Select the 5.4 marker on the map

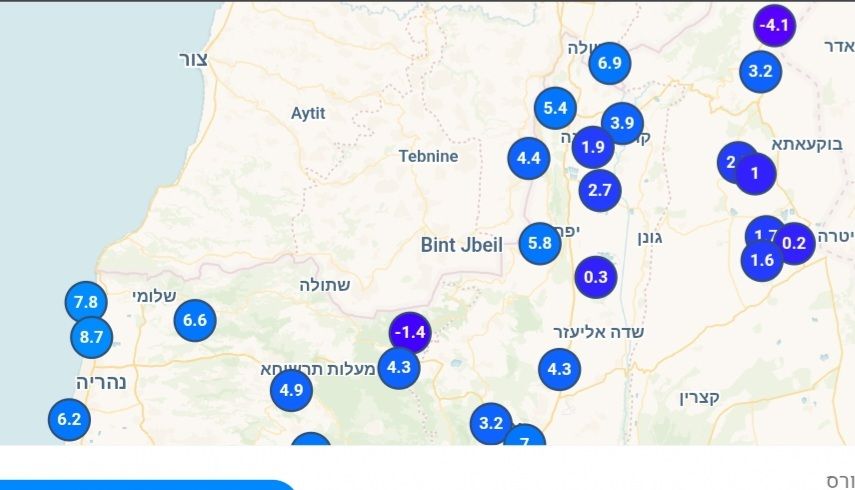(555, 108)
